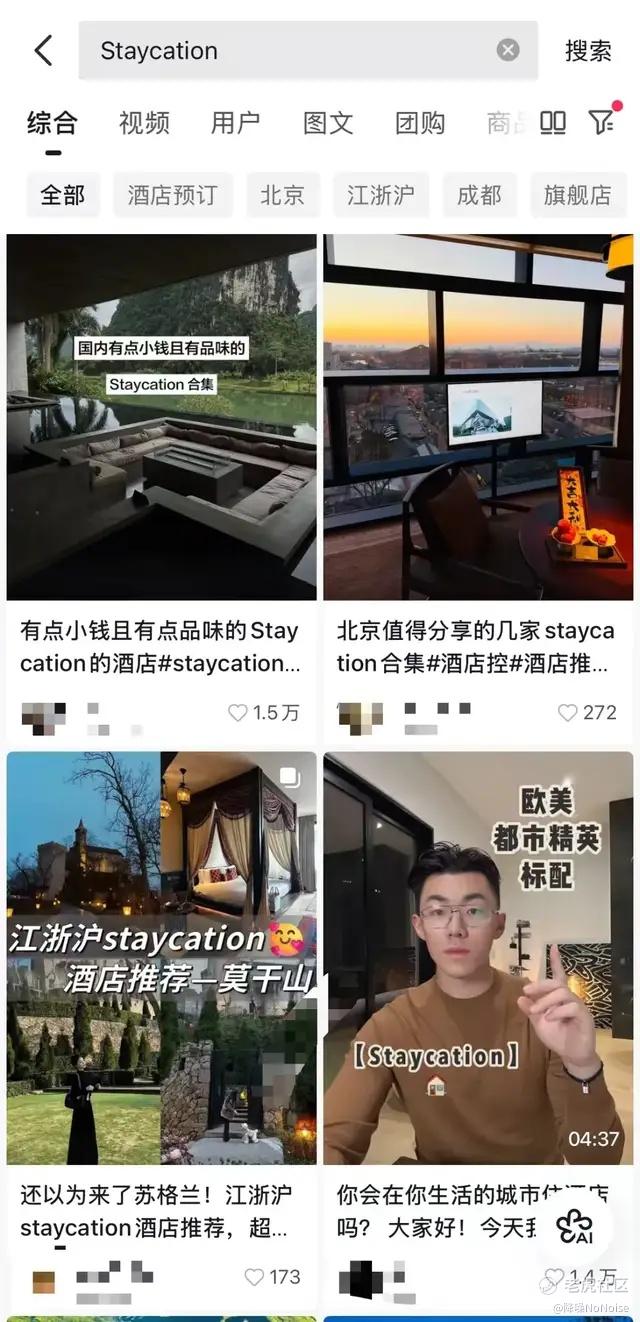640x1322 pixels.
Task: Select the 旗舰店 filter chip
Action: point(577,195)
